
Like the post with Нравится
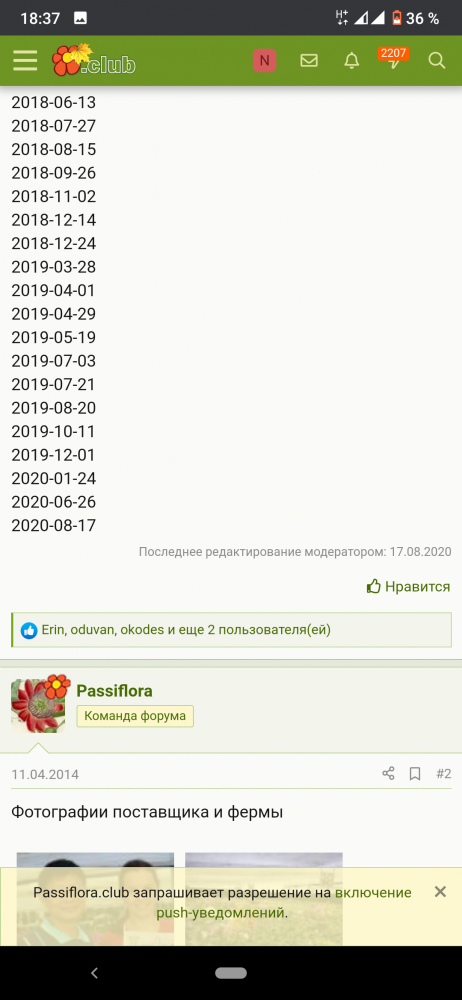pyautogui.click(x=408, y=586)
